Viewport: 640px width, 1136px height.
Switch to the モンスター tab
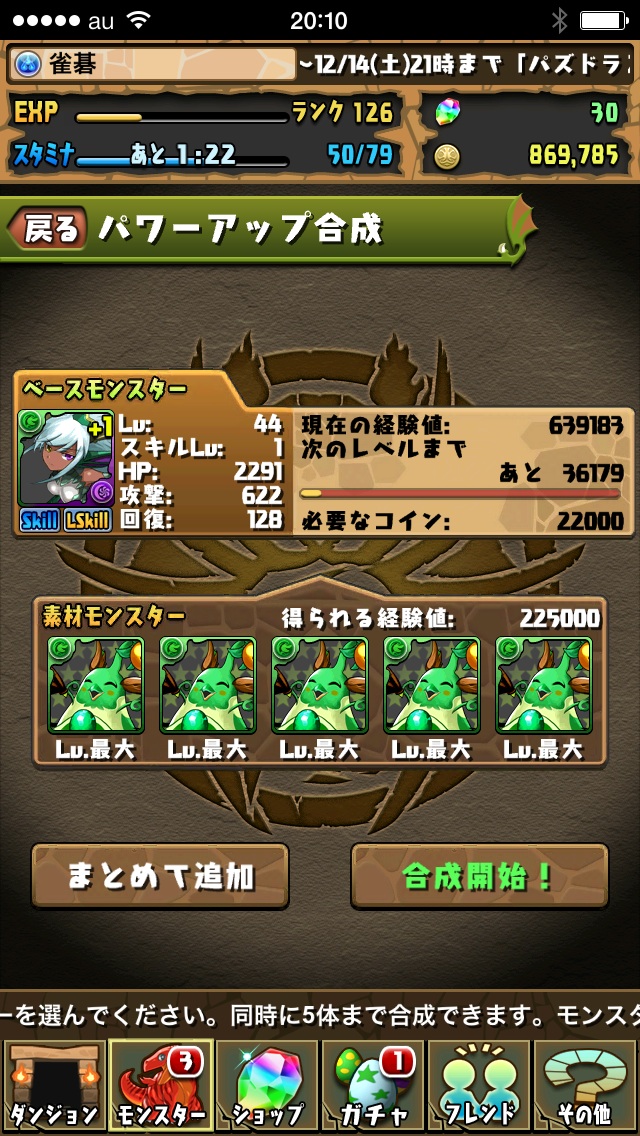pyautogui.click(x=159, y=1086)
